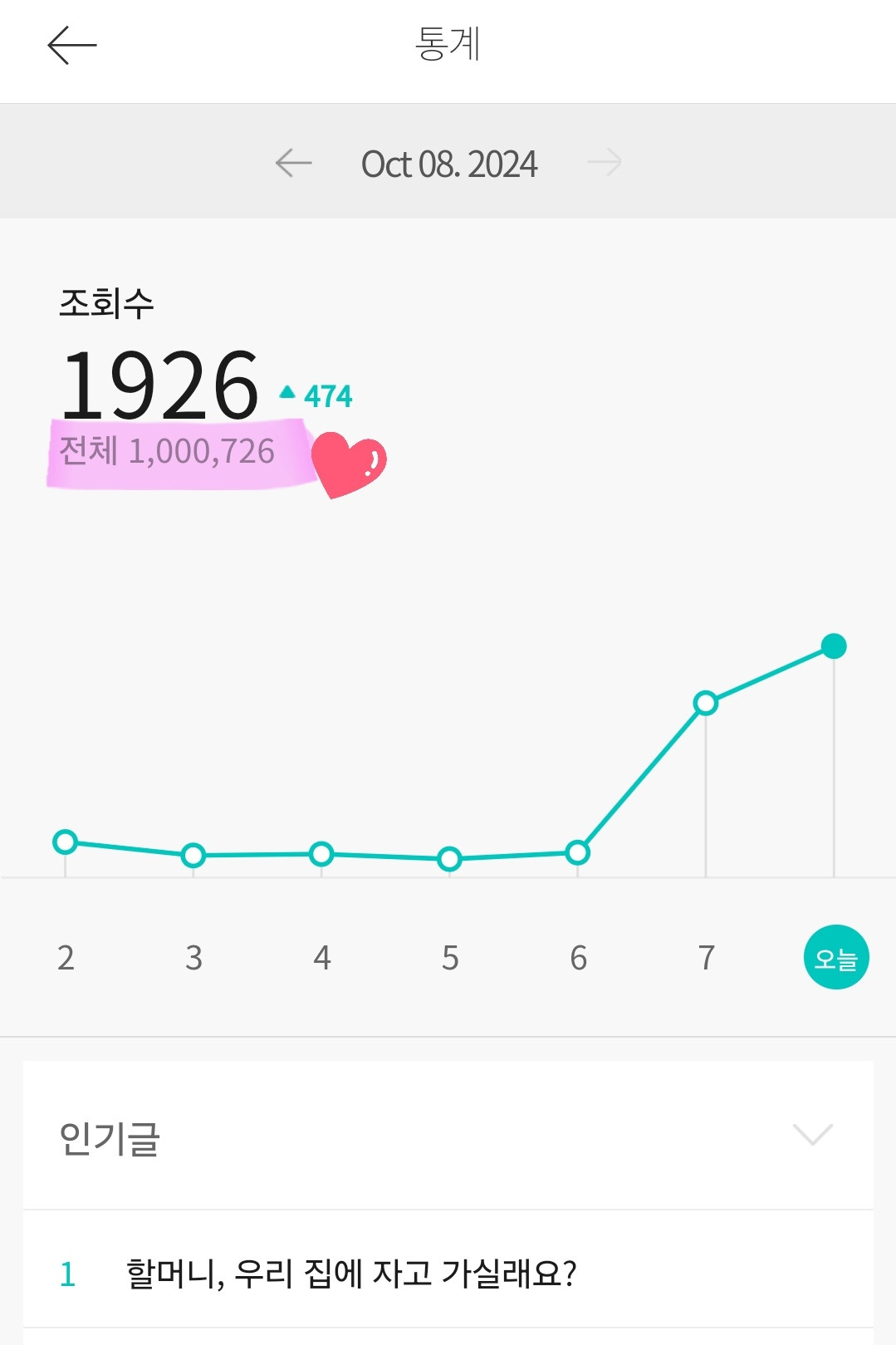The width and height of the screenshot is (896, 1345).
Task: Go to the previous date before Oct 08
Action: (x=294, y=163)
